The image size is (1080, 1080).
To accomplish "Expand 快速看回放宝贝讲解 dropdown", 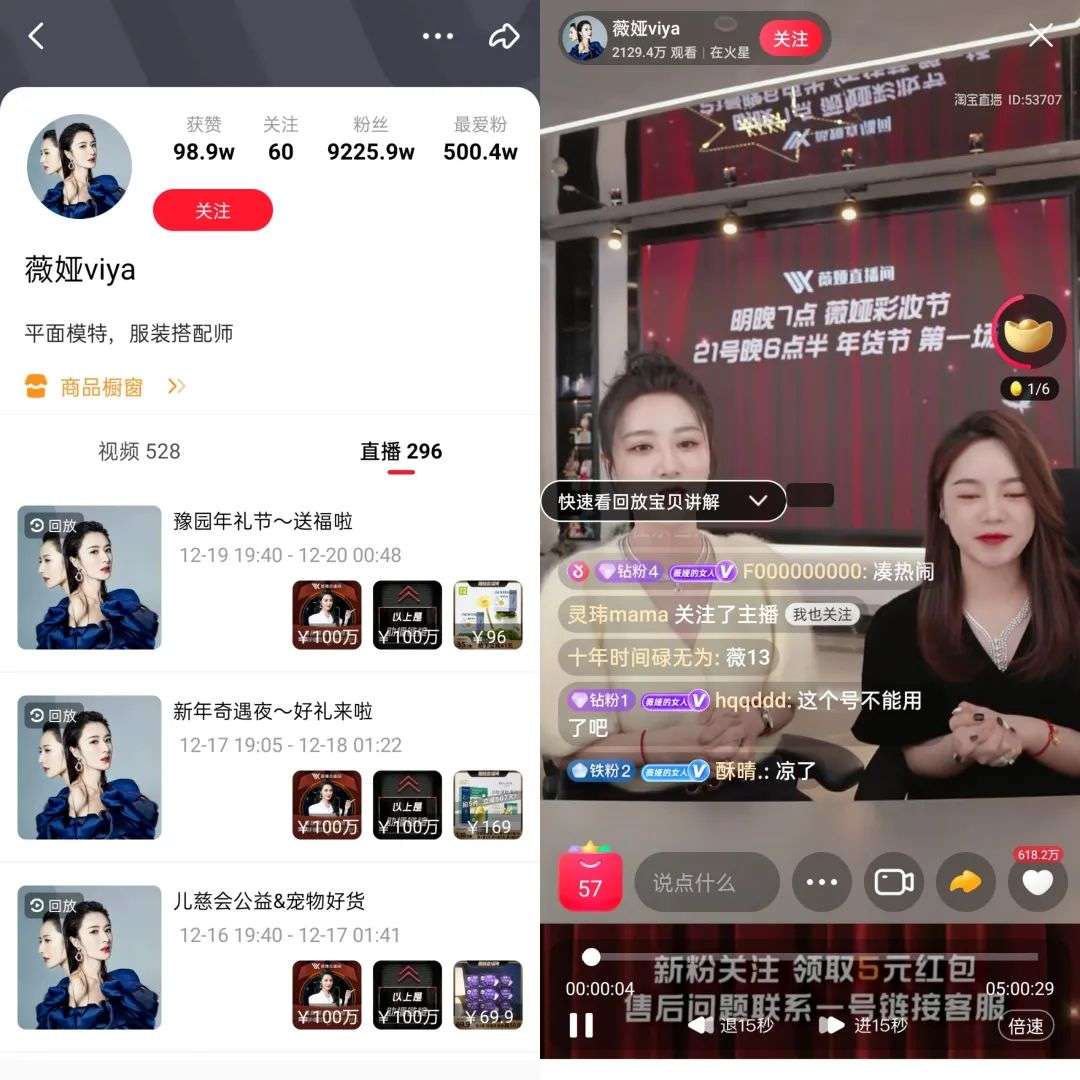I will 663,501.
